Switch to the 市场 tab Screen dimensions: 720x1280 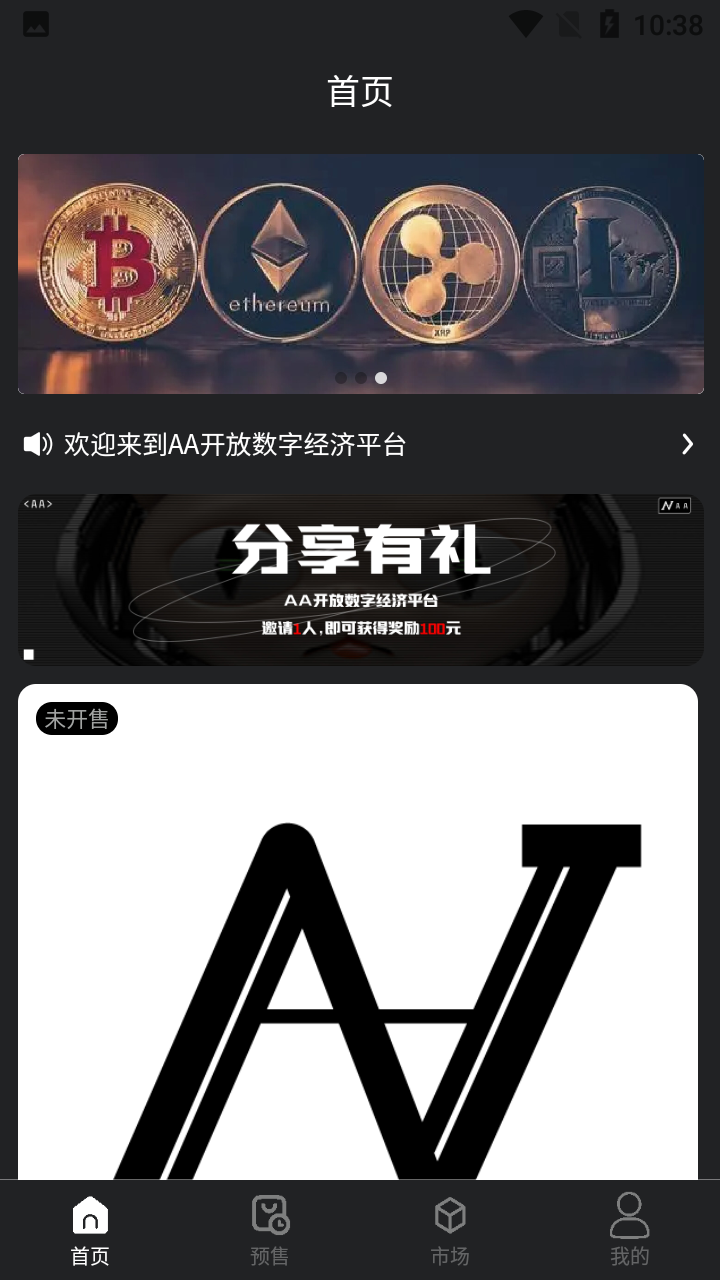point(450,1230)
